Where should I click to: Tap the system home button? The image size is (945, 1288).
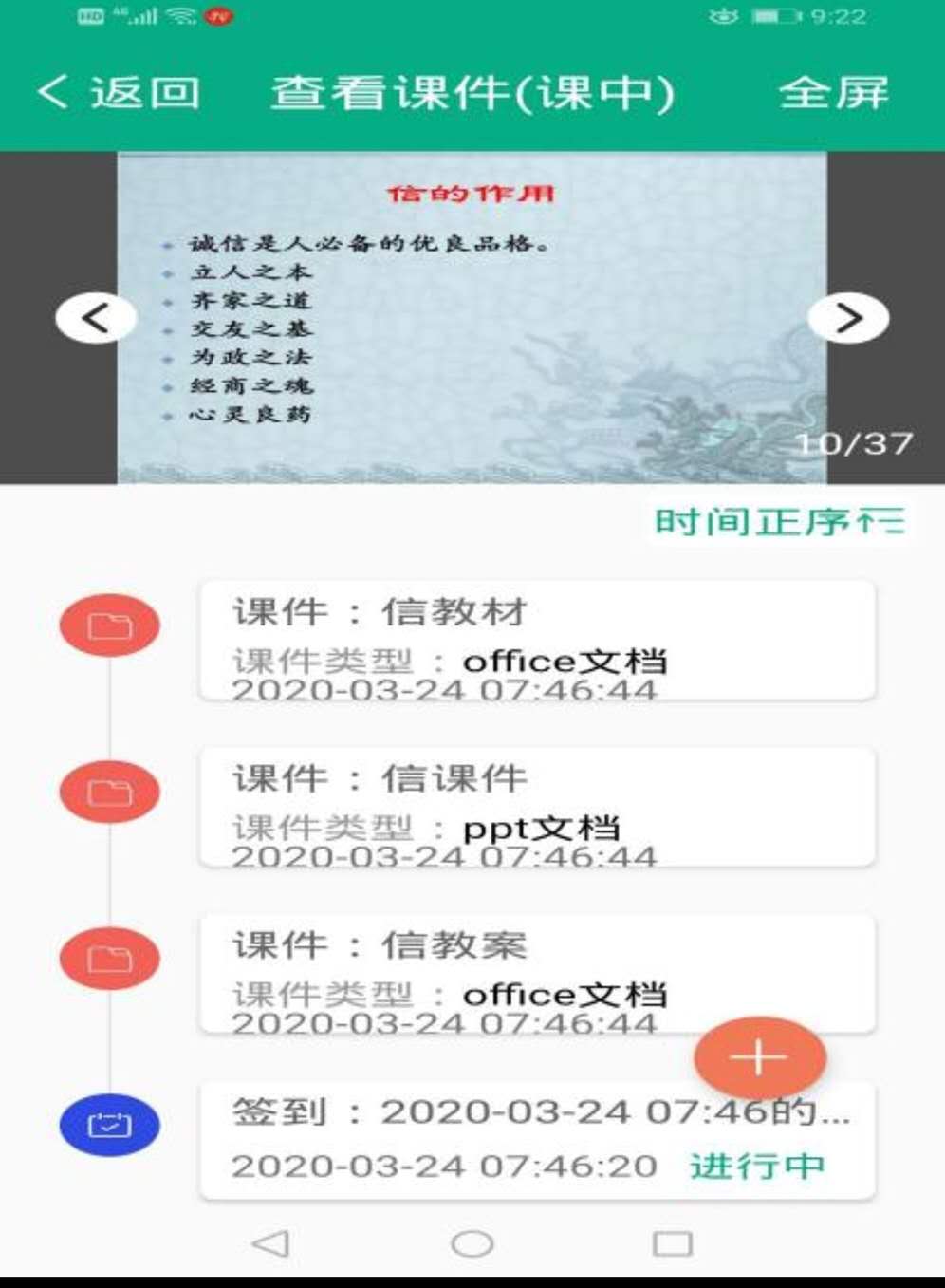click(472, 1243)
